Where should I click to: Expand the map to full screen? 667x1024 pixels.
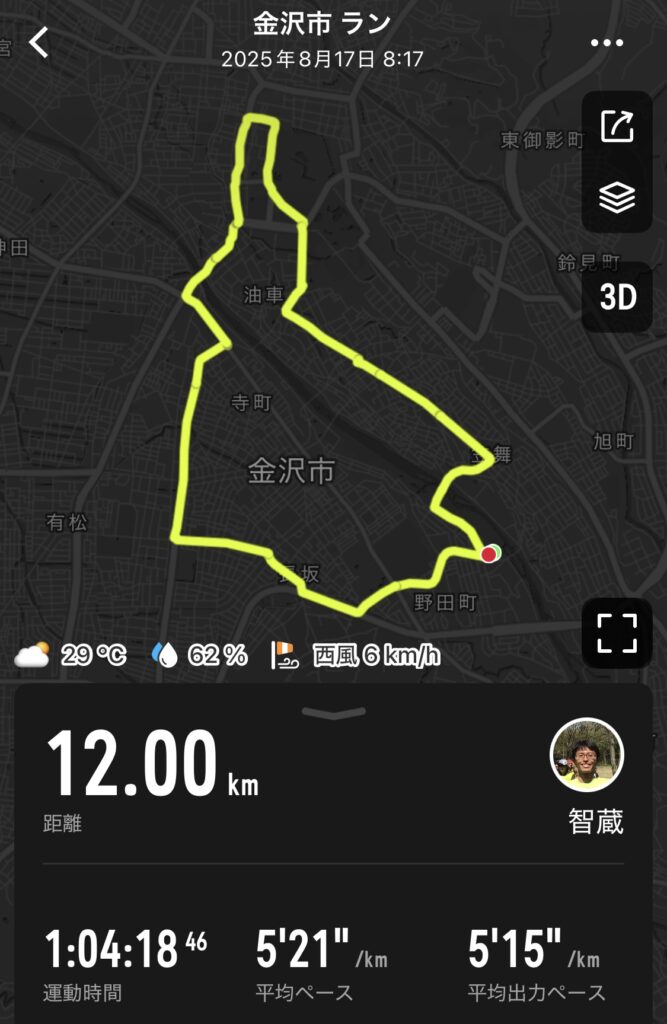pos(617,633)
